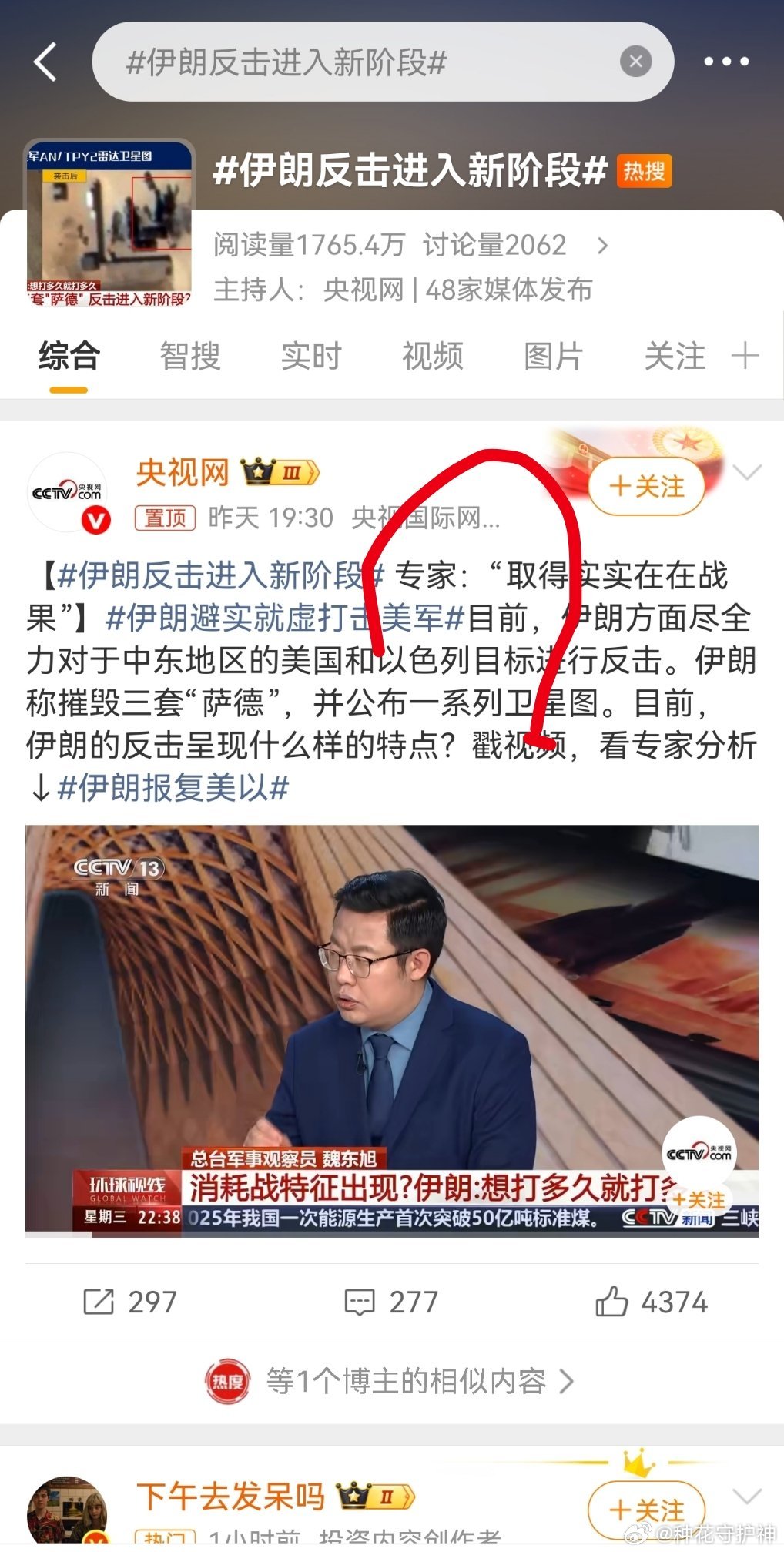Expand topic details via arrow after 讨论量2062
This screenshot has width=784, height=1552.
[603, 245]
